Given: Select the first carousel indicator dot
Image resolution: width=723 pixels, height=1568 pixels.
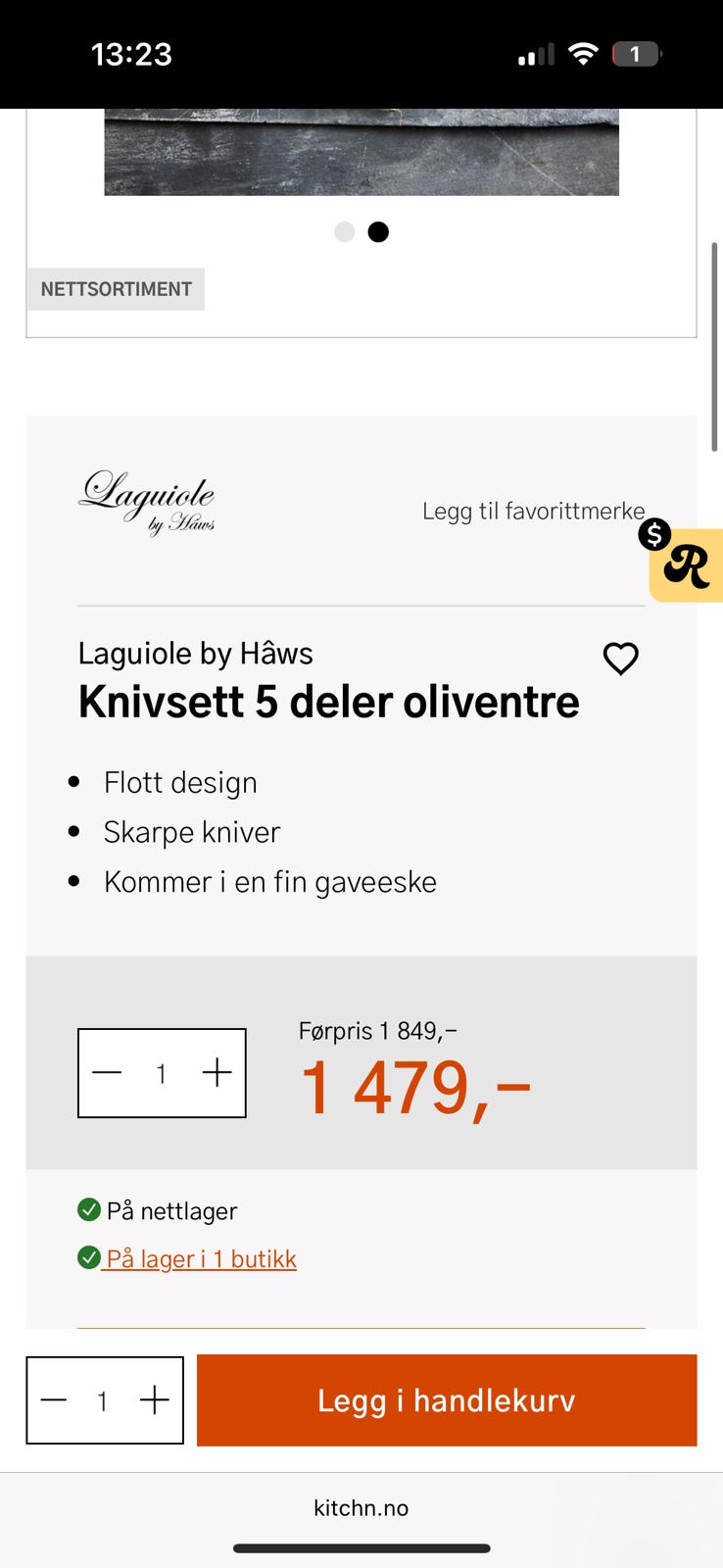Looking at the screenshot, I should (345, 231).
